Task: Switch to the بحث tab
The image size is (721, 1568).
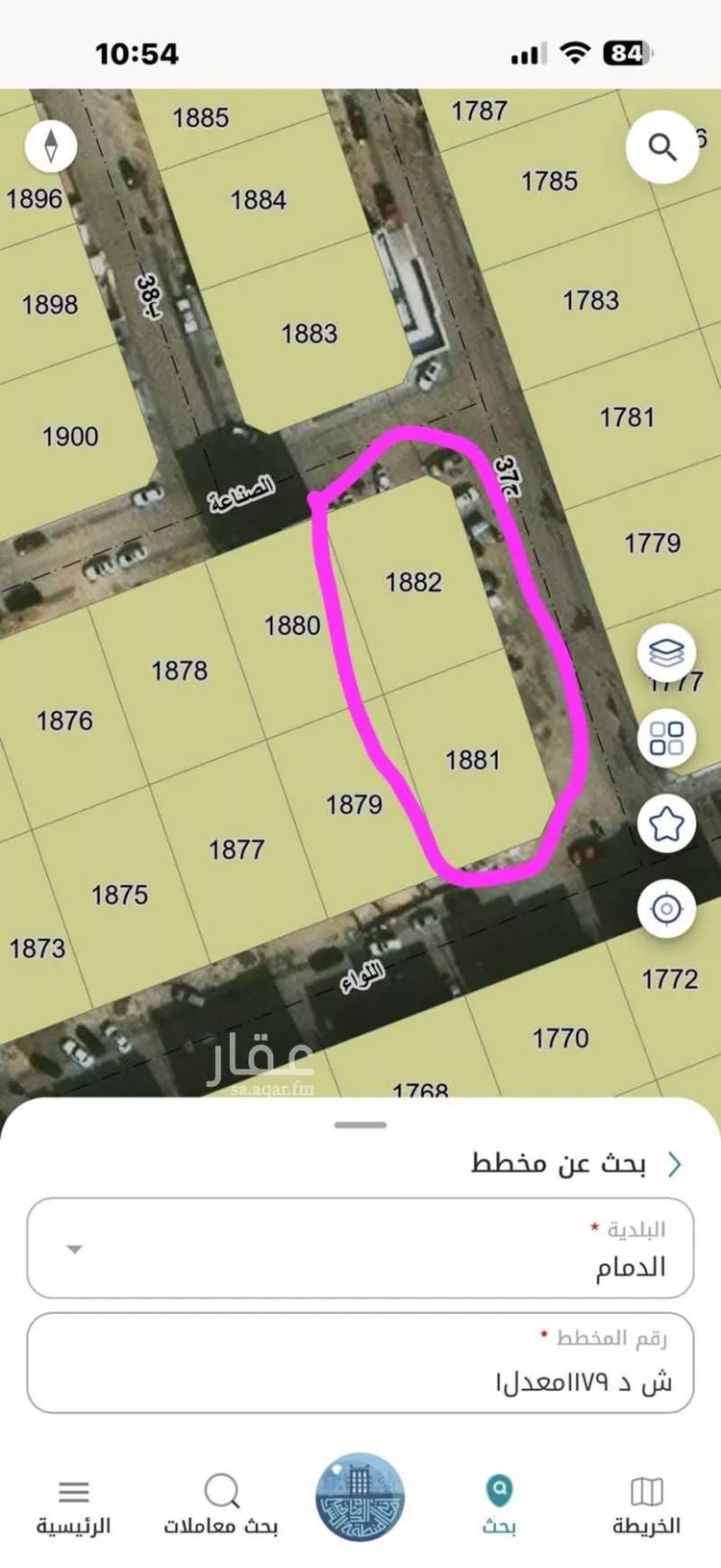Action: pyautogui.click(x=499, y=1506)
